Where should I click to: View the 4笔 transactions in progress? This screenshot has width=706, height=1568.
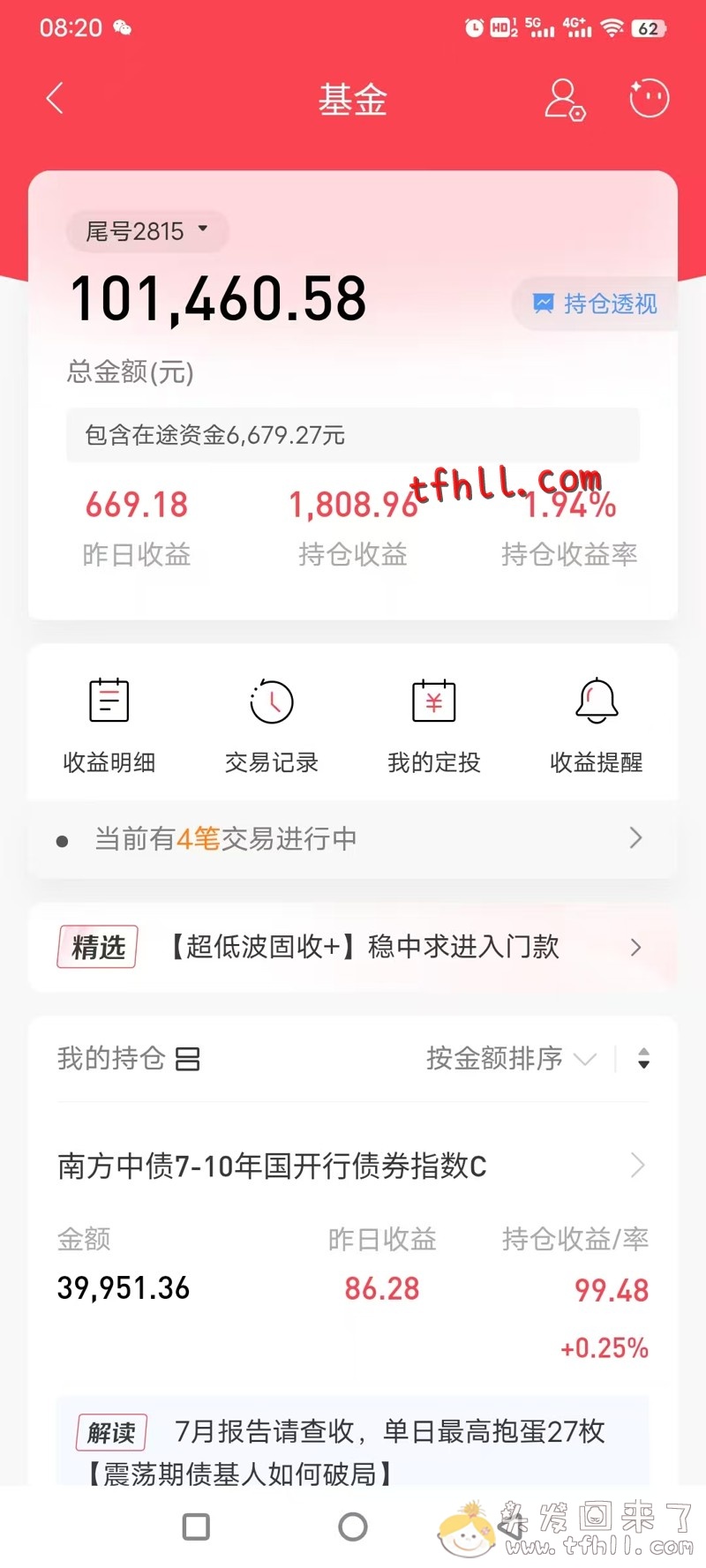(353, 838)
